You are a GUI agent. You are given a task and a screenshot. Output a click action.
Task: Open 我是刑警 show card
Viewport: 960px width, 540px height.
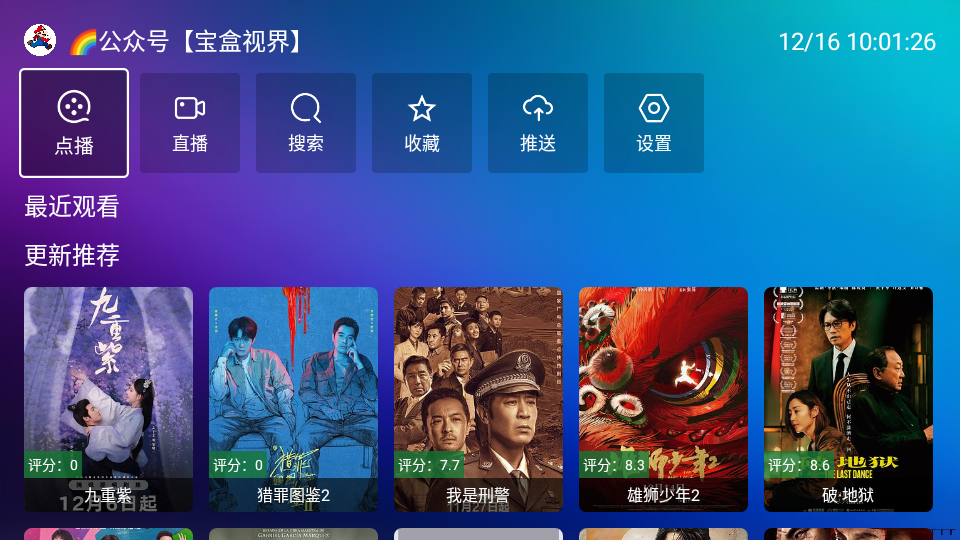[478, 399]
